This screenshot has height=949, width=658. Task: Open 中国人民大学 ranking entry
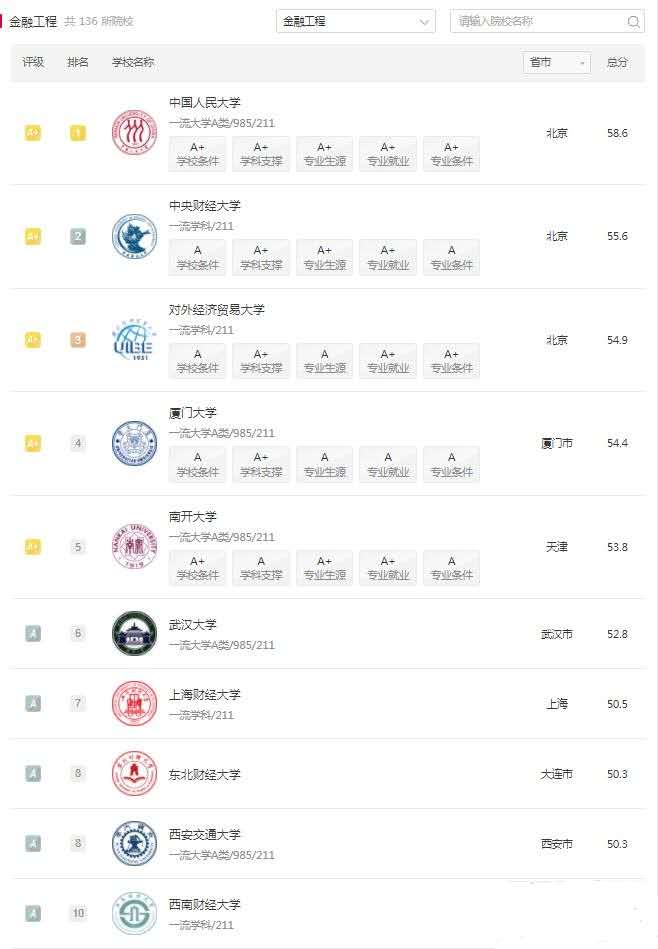point(205,103)
